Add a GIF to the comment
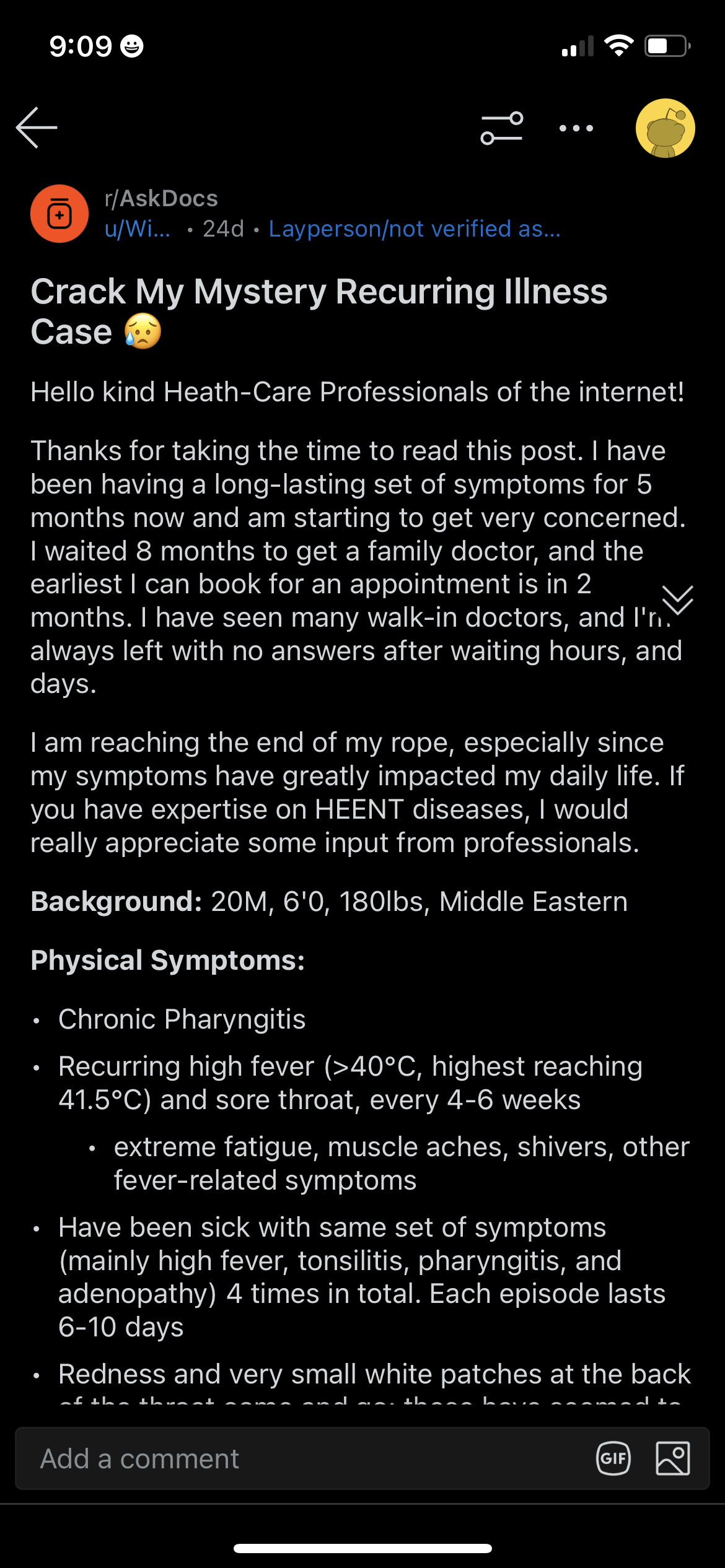The image size is (725, 1568). pyautogui.click(x=613, y=1458)
